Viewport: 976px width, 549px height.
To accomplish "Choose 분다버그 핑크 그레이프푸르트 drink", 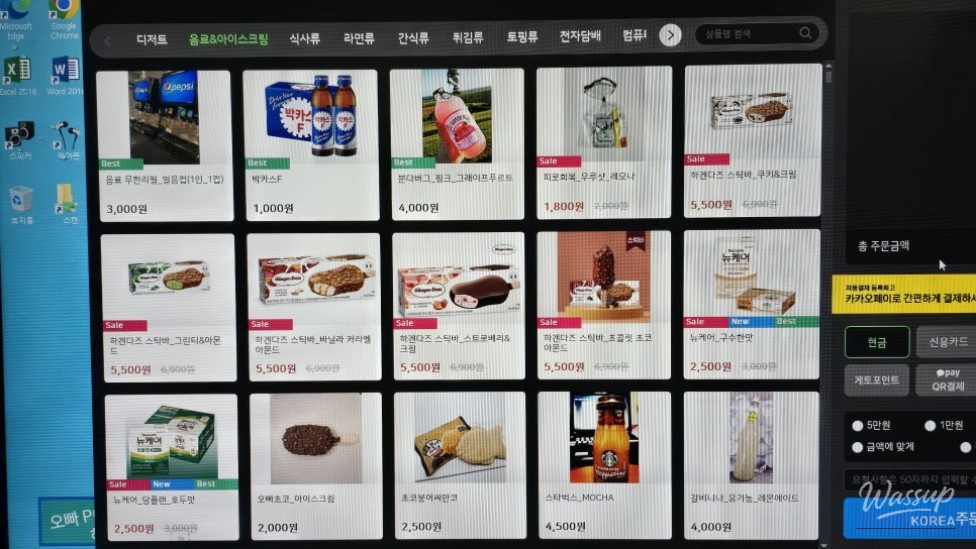I will click(457, 143).
